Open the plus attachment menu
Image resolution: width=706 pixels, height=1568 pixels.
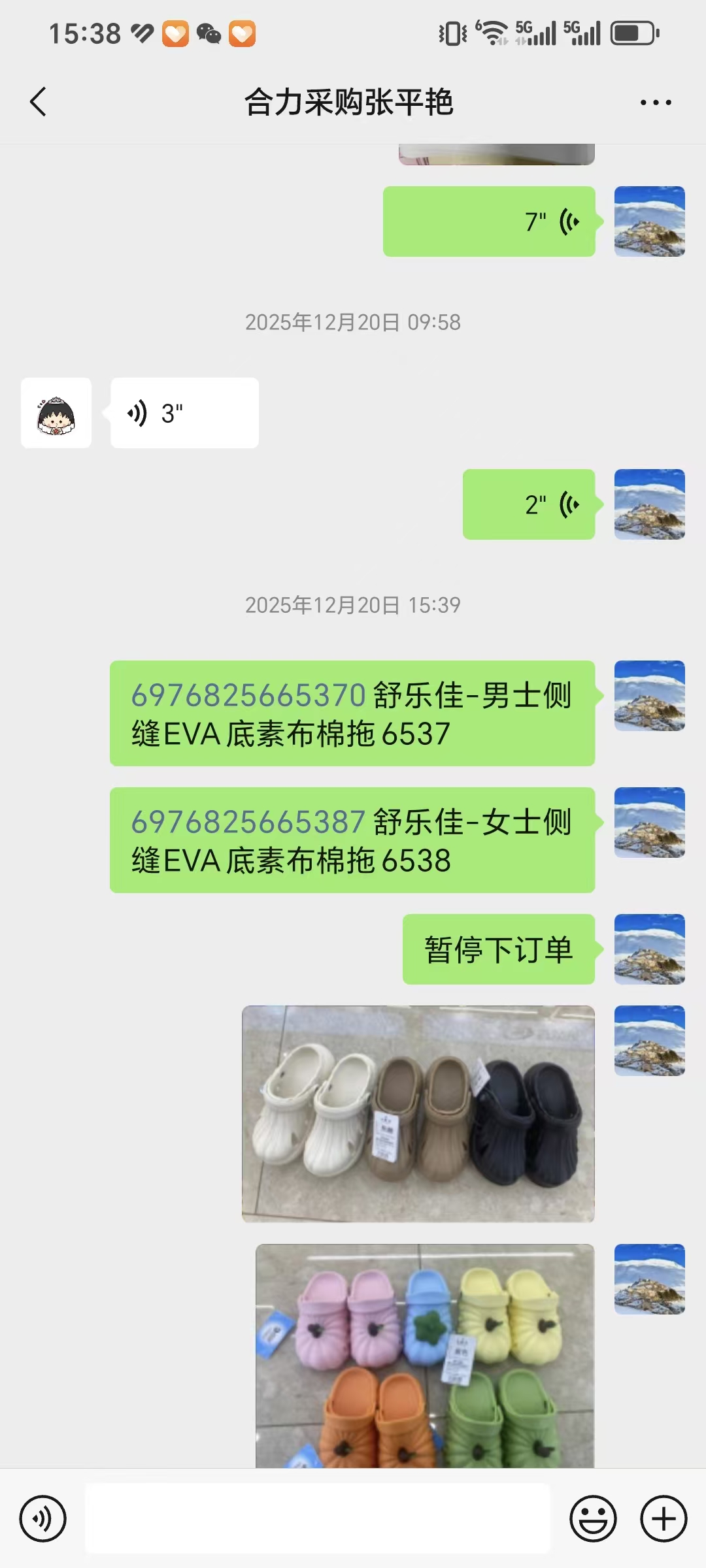tap(664, 1518)
